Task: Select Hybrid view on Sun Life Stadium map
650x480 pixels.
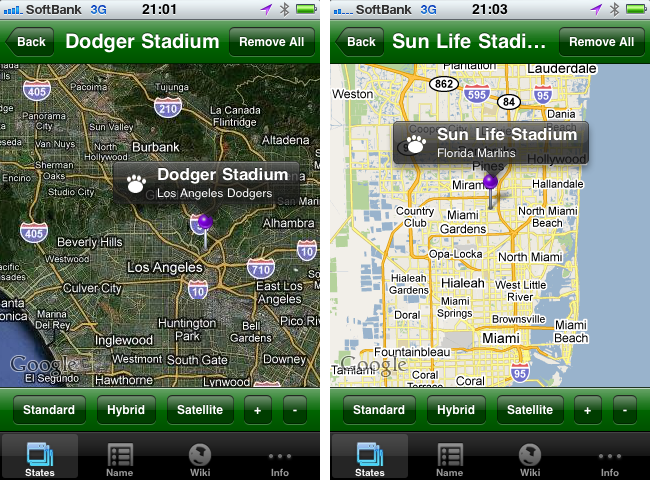Action: (x=457, y=410)
